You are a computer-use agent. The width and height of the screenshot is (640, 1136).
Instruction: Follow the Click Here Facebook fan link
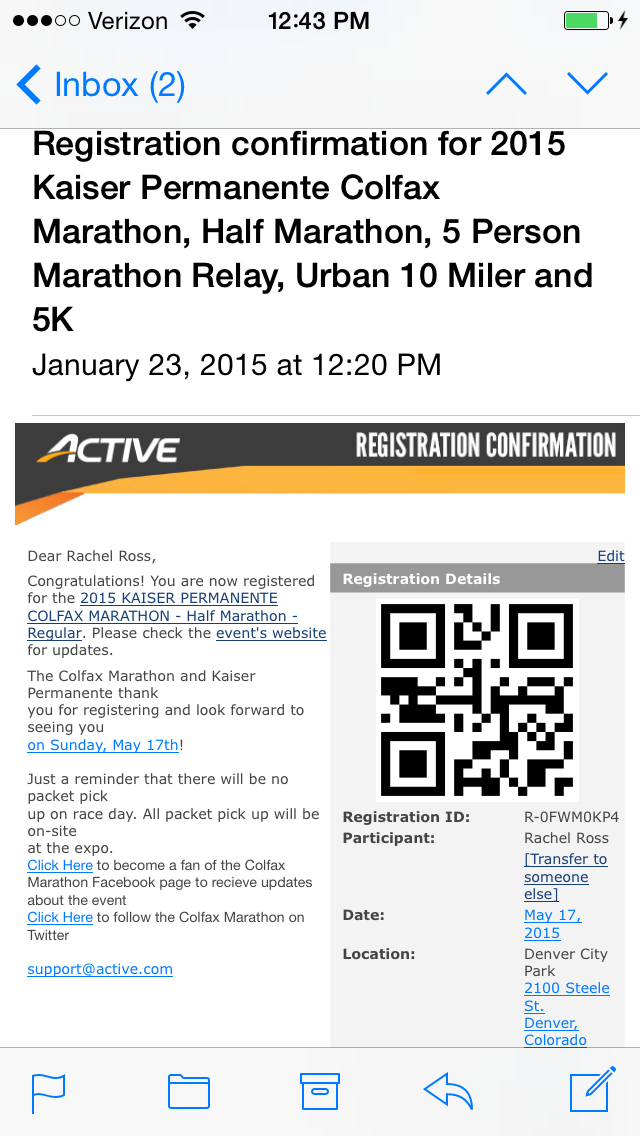(x=60, y=865)
